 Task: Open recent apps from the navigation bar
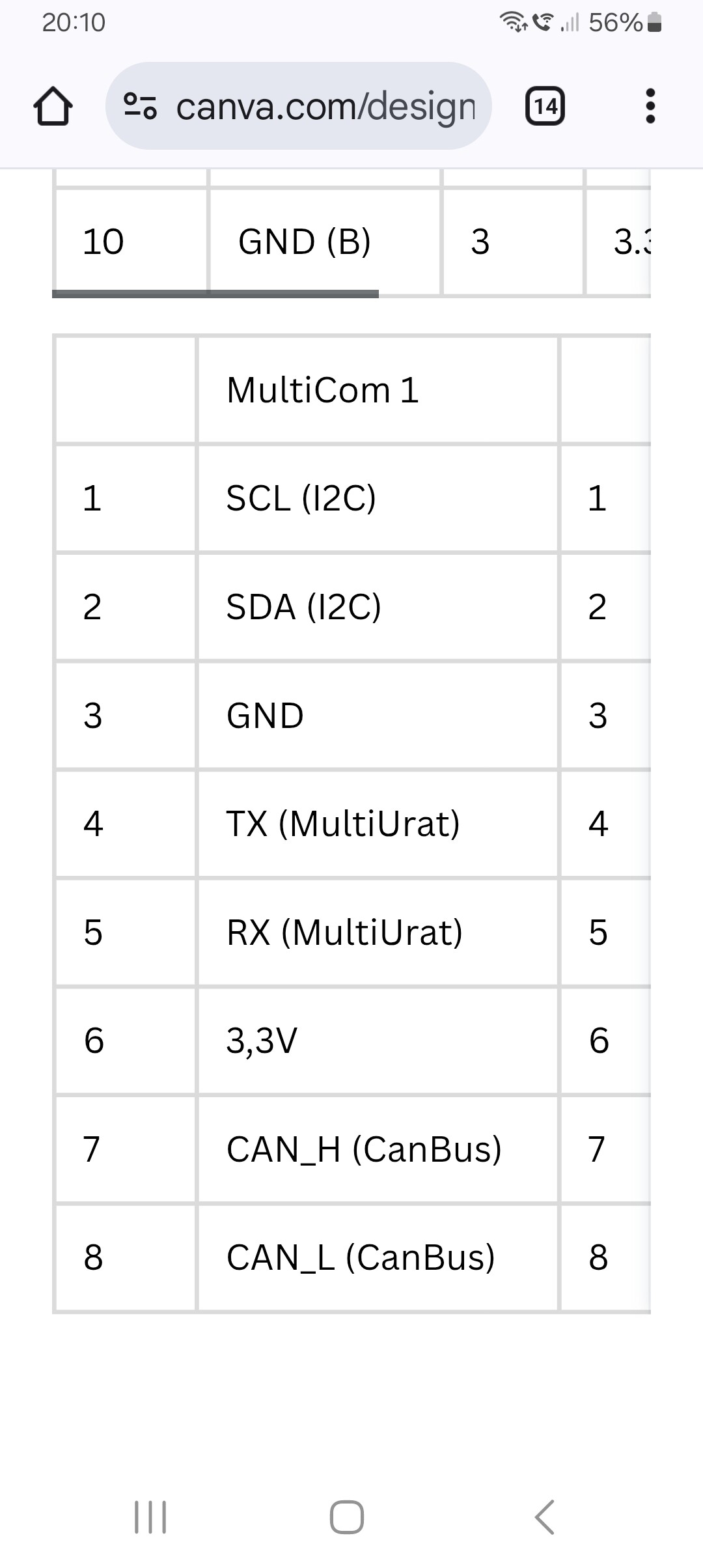click(x=150, y=1517)
